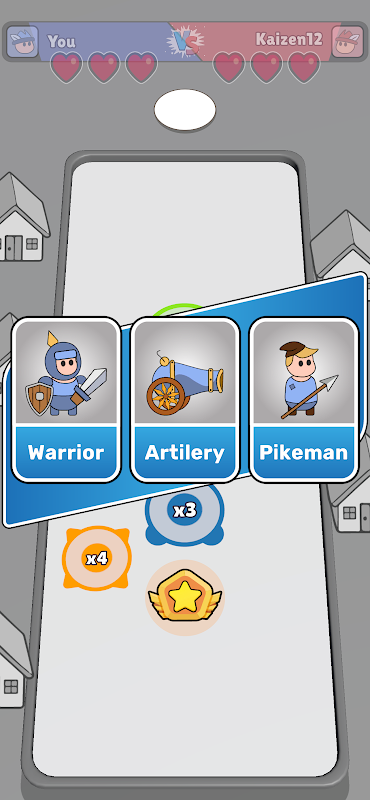Image resolution: width=370 pixels, height=800 pixels.
Task: Pick the Pikeman unit card
Action: coord(304,399)
